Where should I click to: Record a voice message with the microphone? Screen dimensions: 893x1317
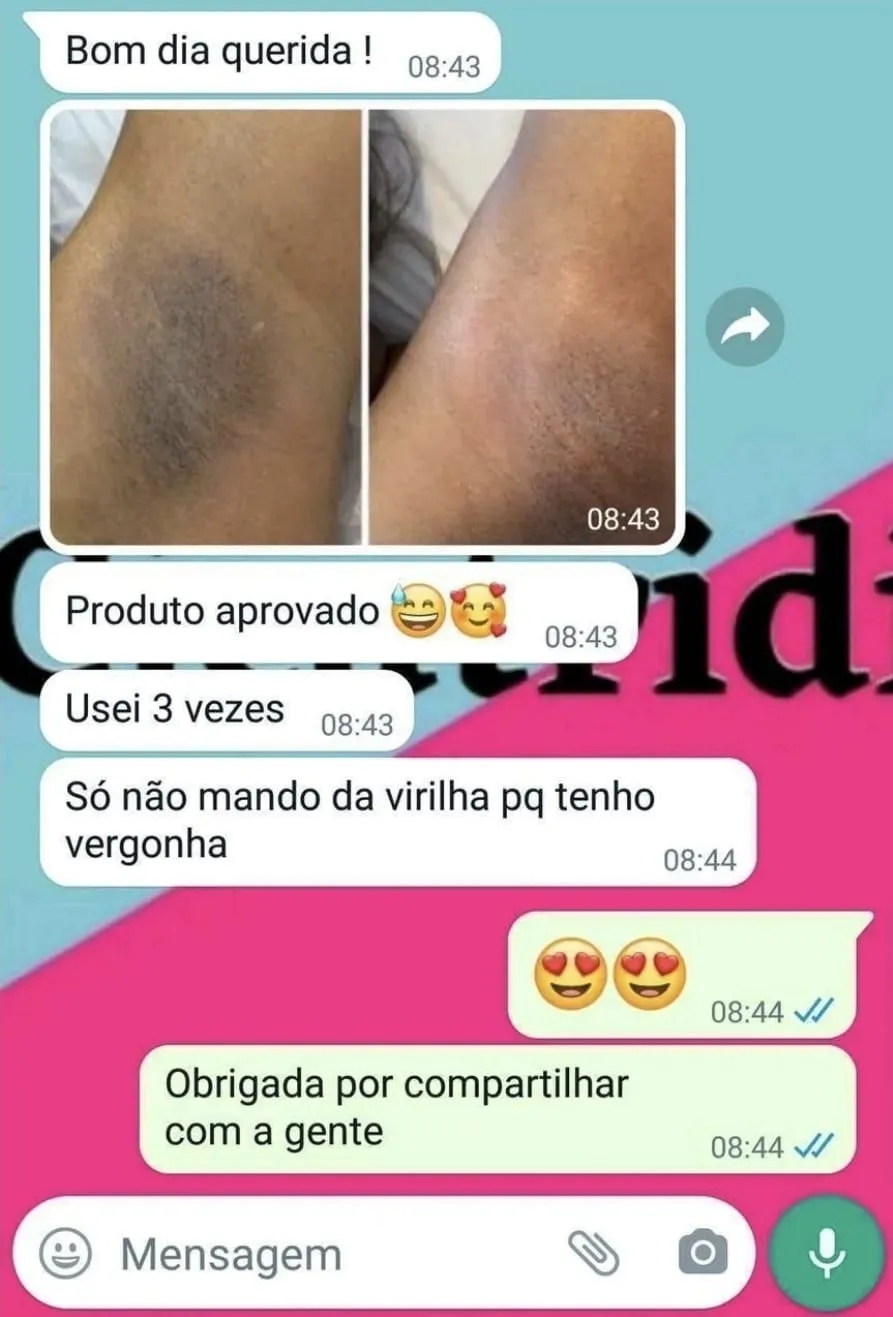click(x=826, y=1252)
